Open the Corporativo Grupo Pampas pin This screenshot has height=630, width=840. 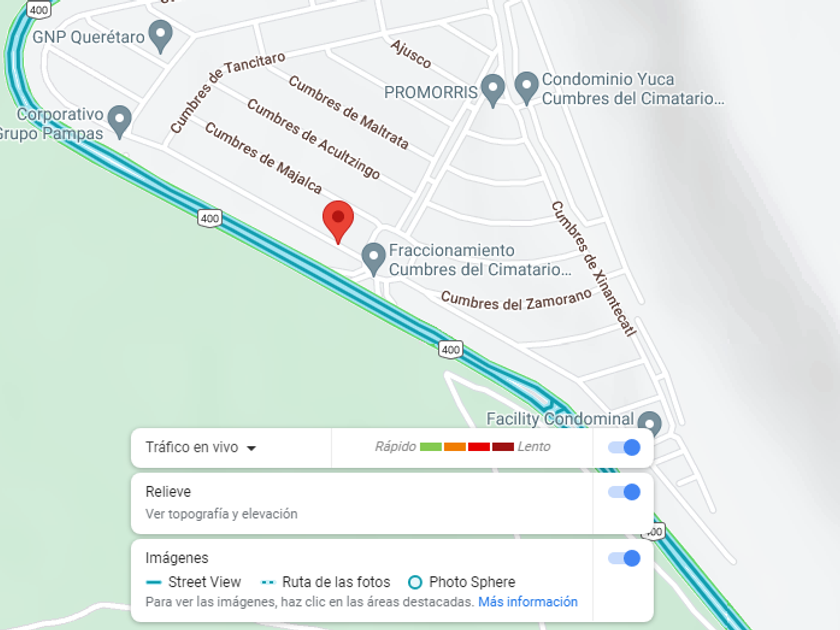coord(120,121)
